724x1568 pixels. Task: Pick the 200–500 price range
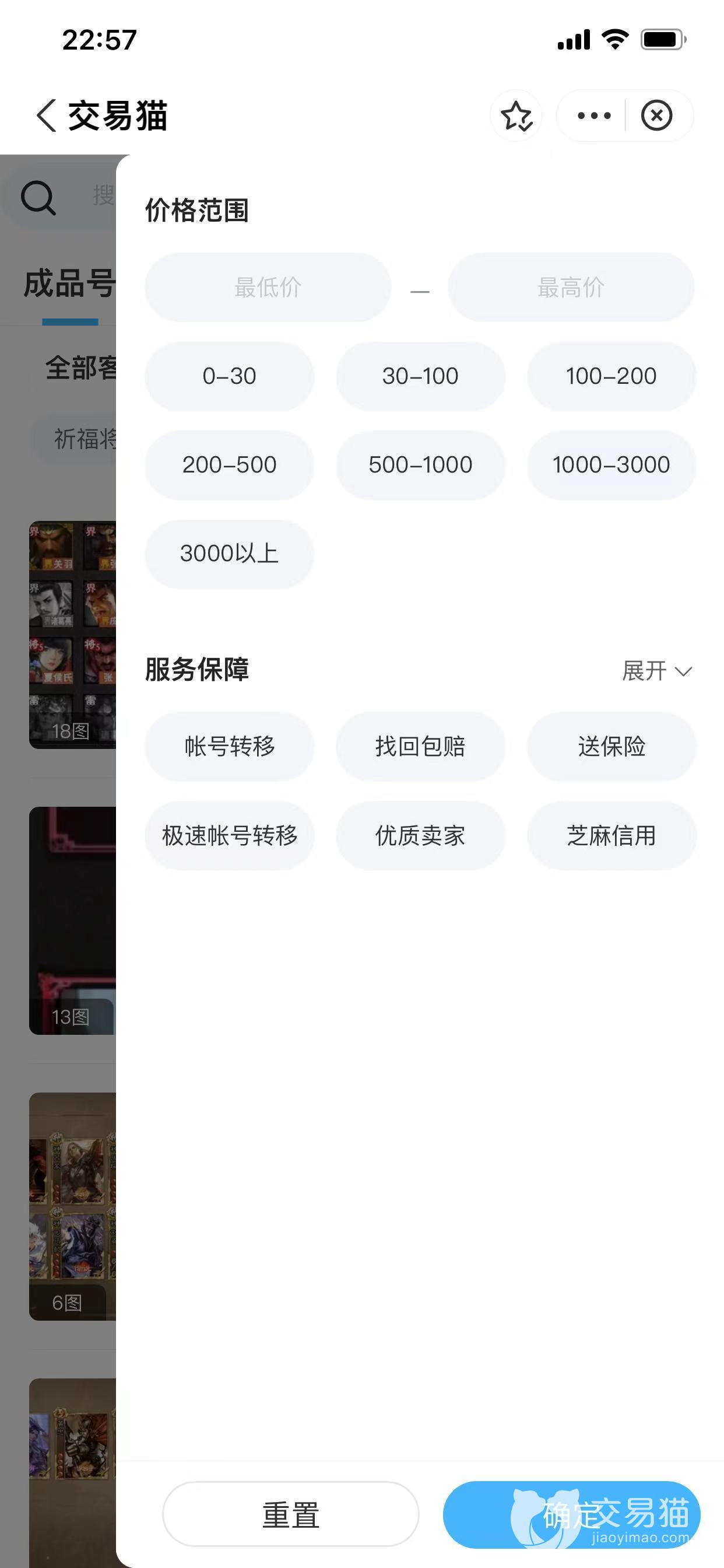click(x=229, y=465)
